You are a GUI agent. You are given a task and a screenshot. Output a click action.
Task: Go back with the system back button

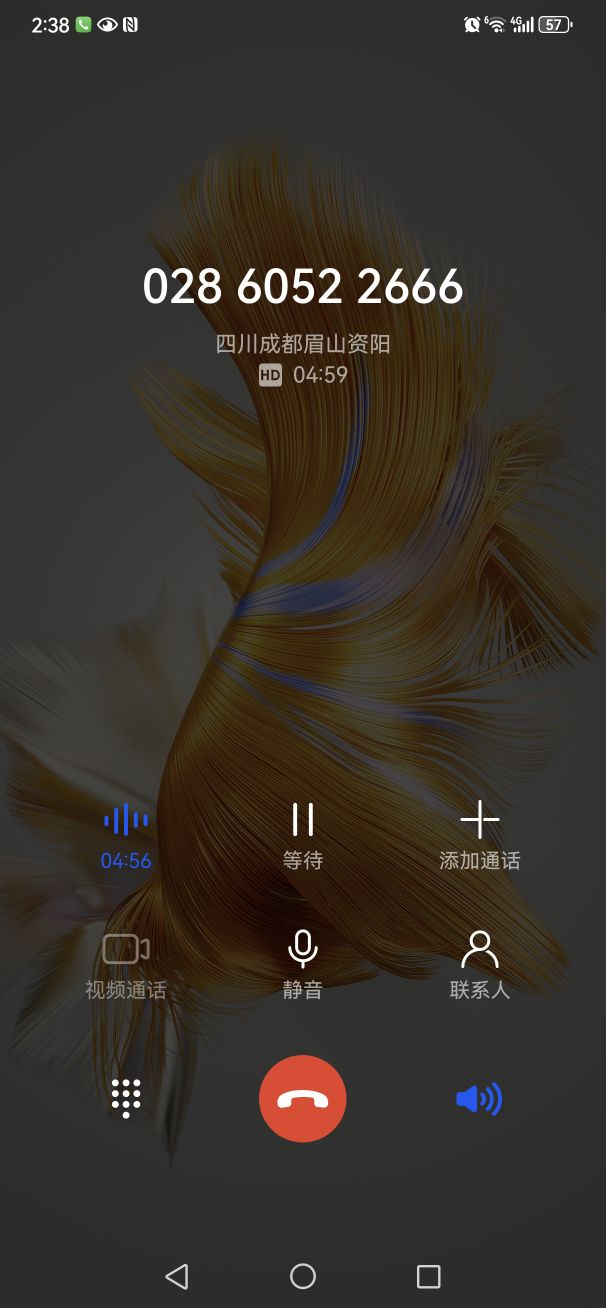(x=177, y=1275)
